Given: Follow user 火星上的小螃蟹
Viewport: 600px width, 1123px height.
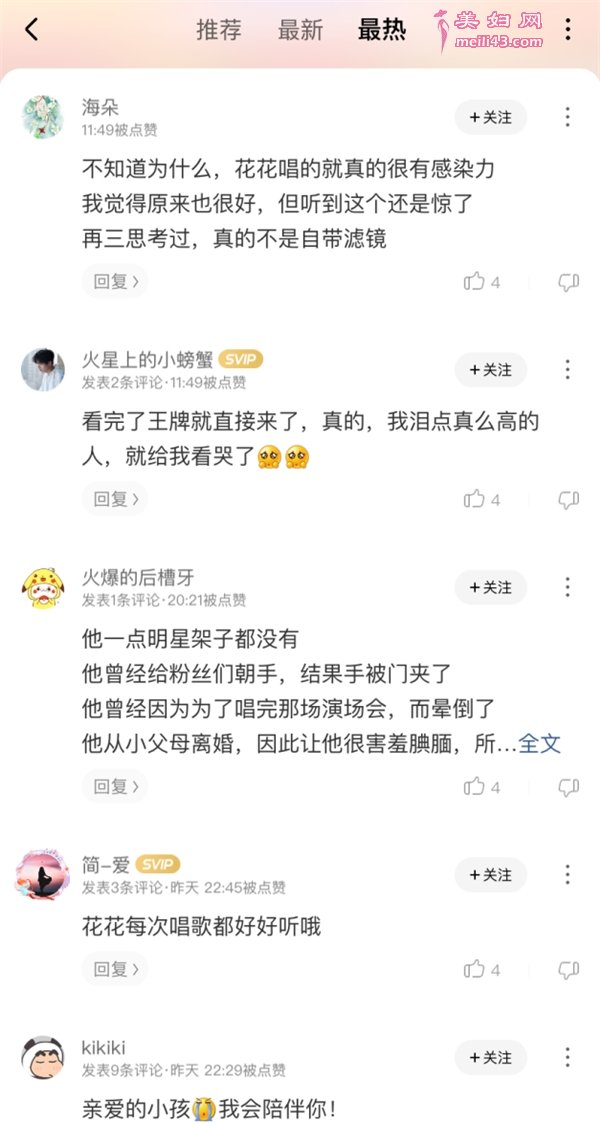Looking at the screenshot, I should coord(490,370).
